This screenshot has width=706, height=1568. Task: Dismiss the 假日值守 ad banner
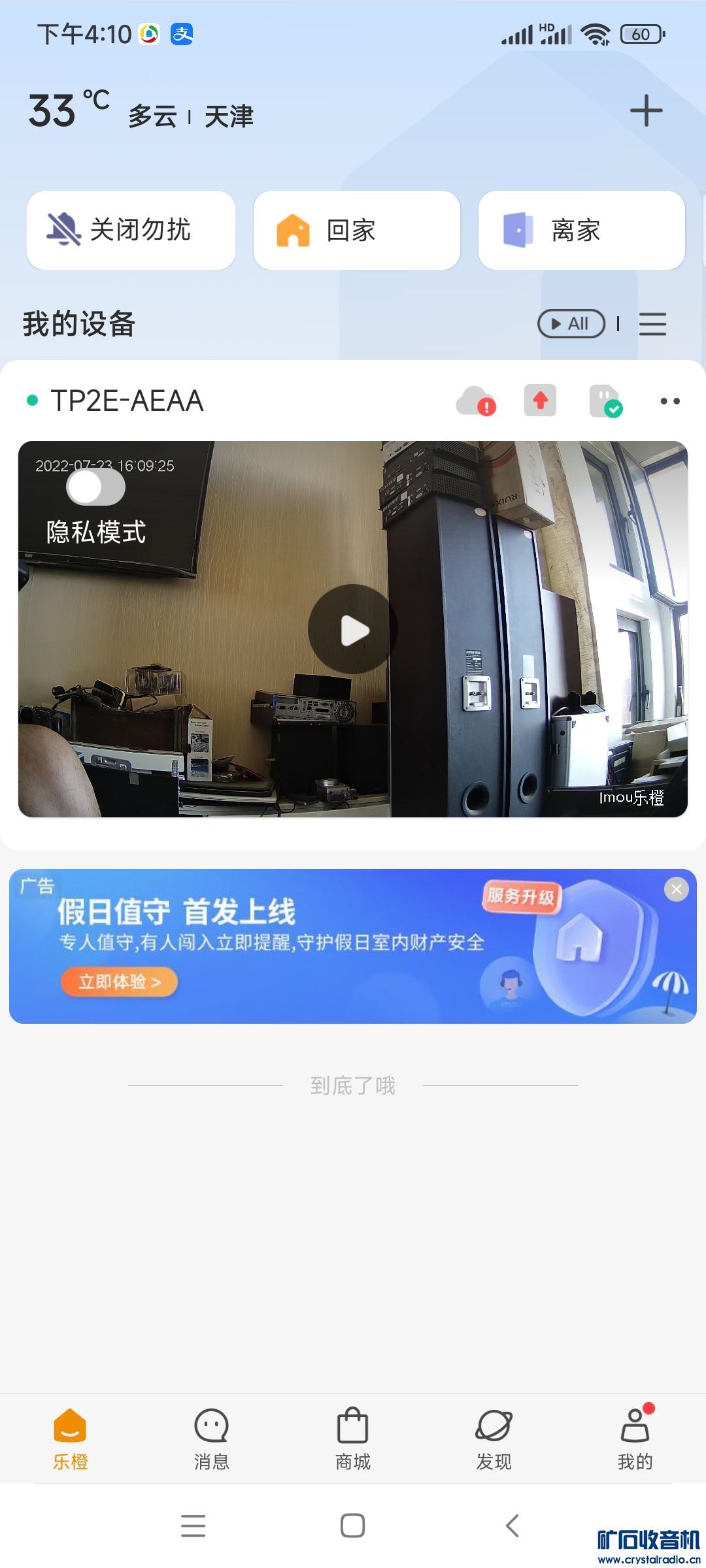[676, 889]
